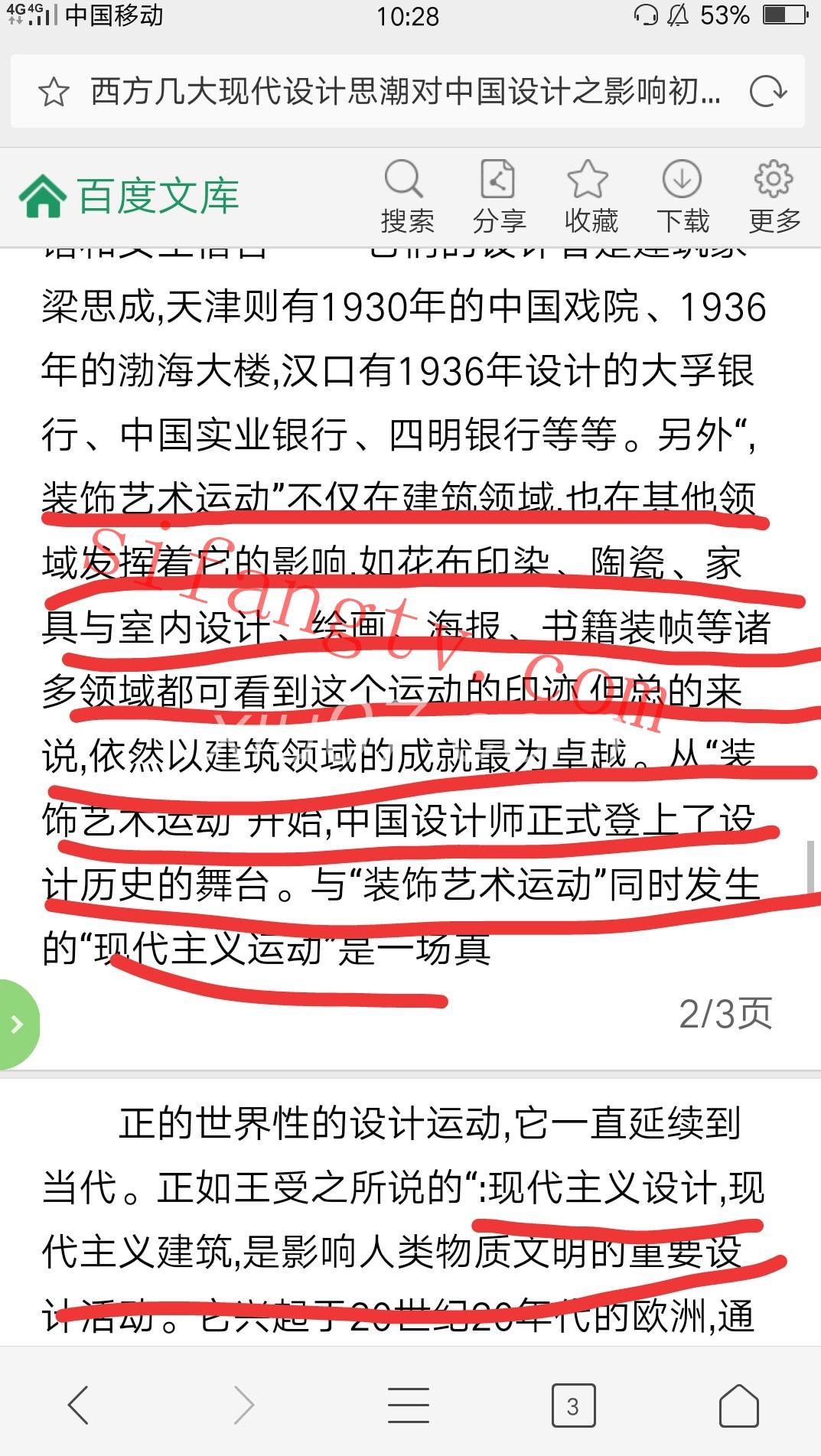
Task: Open 搜索 search in Baidu Wenku
Action: pyautogui.click(x=406, y=196)
